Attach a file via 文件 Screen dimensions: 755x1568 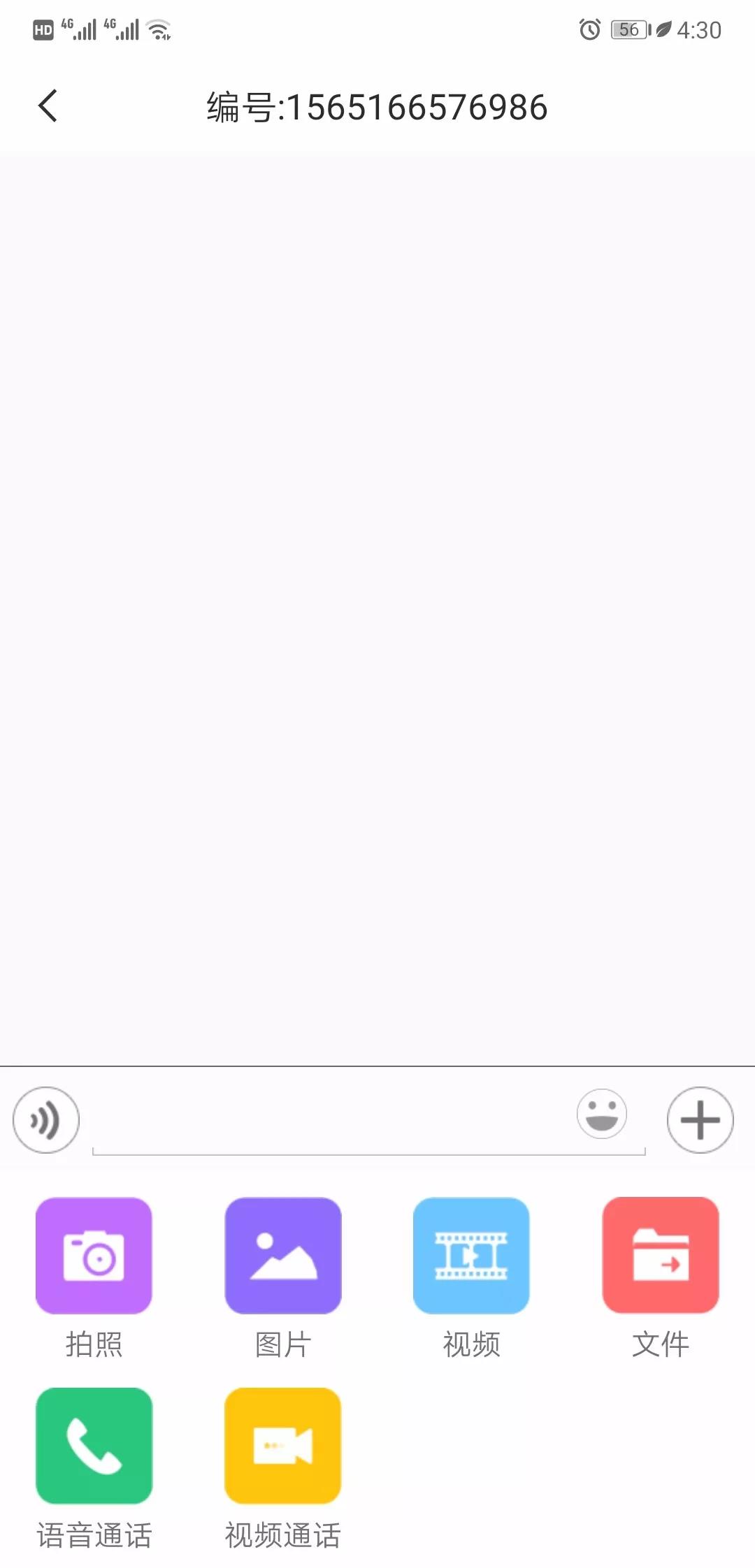coord(660,1256)
